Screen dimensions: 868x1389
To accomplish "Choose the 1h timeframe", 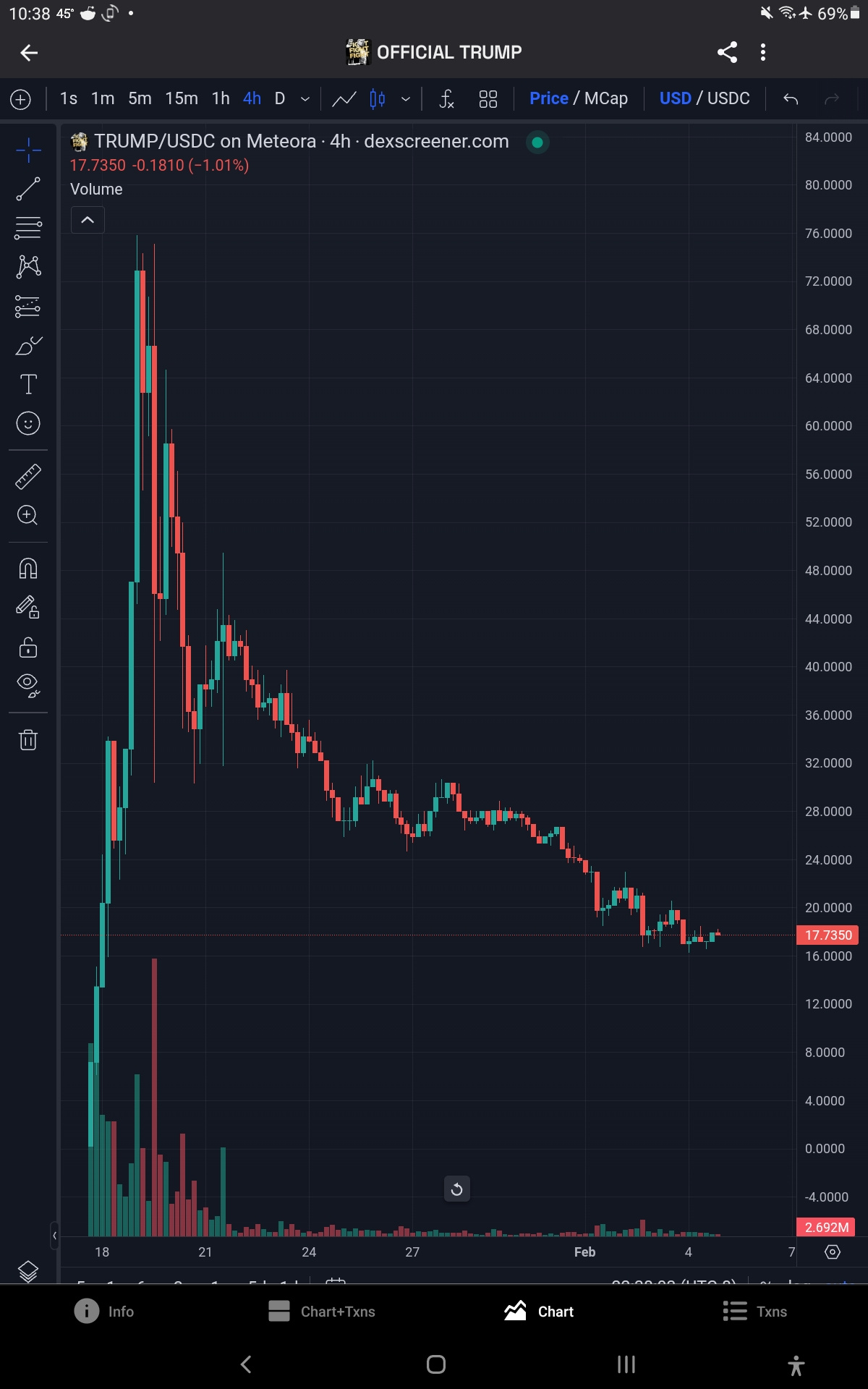I will click(221, 98).
